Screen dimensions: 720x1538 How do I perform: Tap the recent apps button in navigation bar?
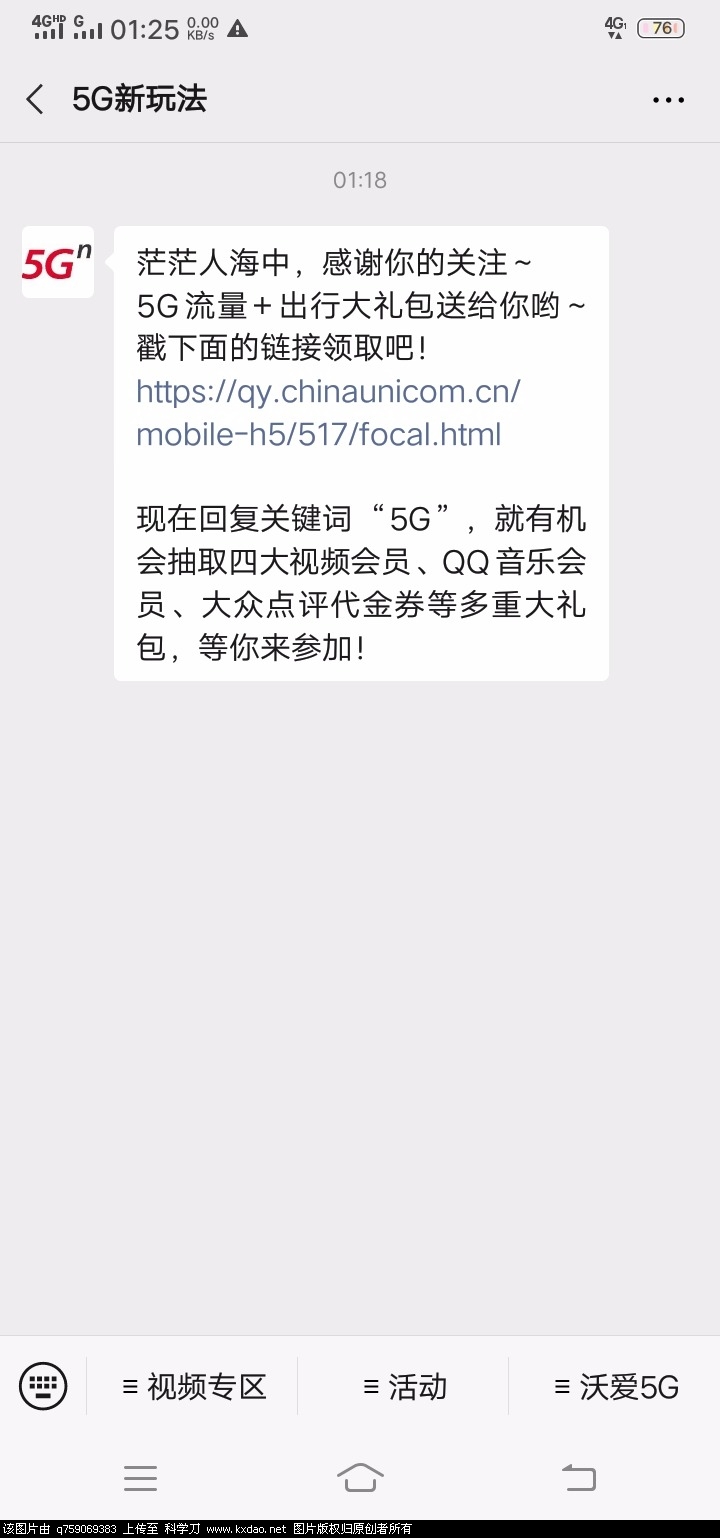pos(141,1476)
